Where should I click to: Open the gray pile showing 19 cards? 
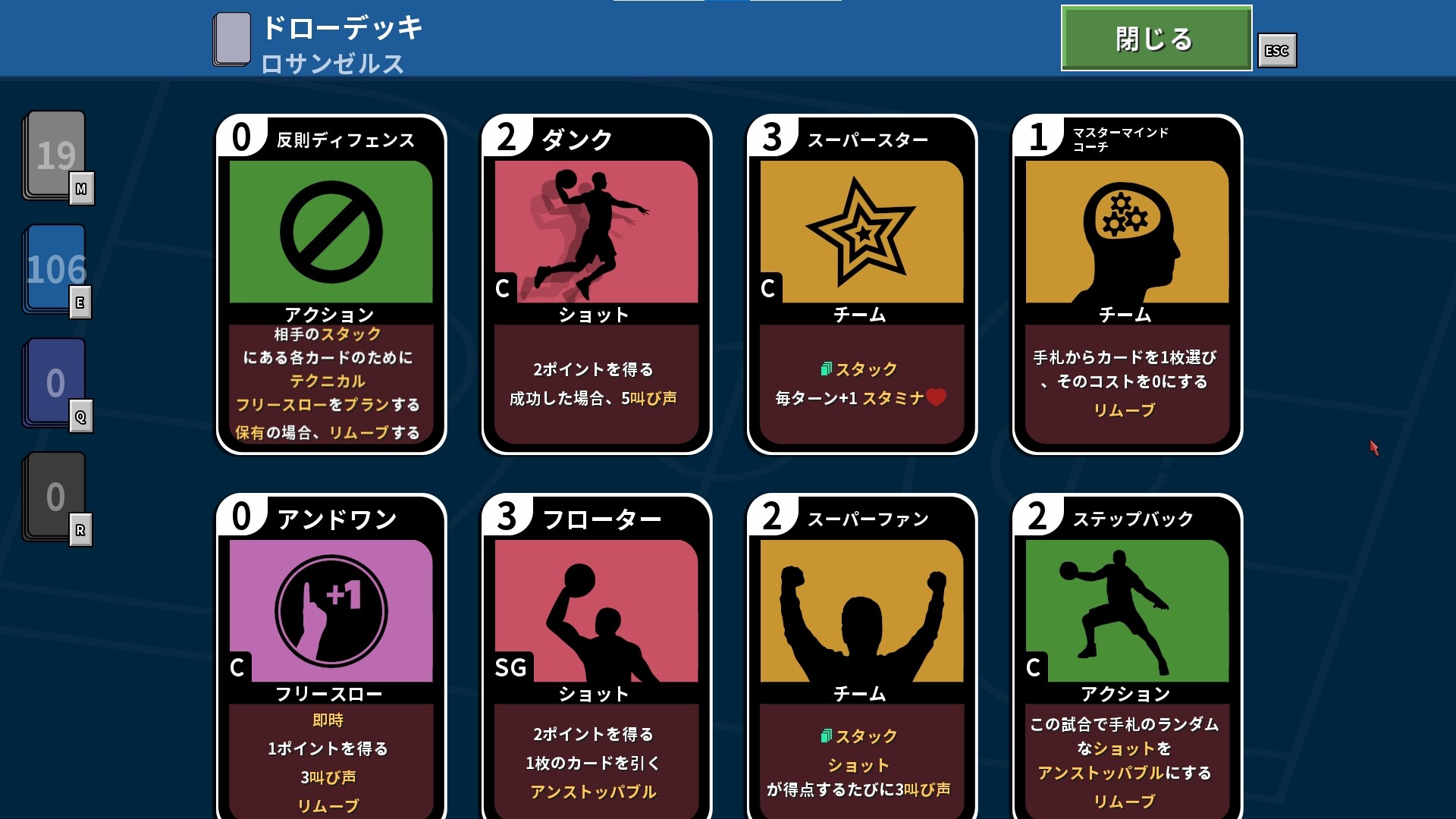click(x=56, y=156)
